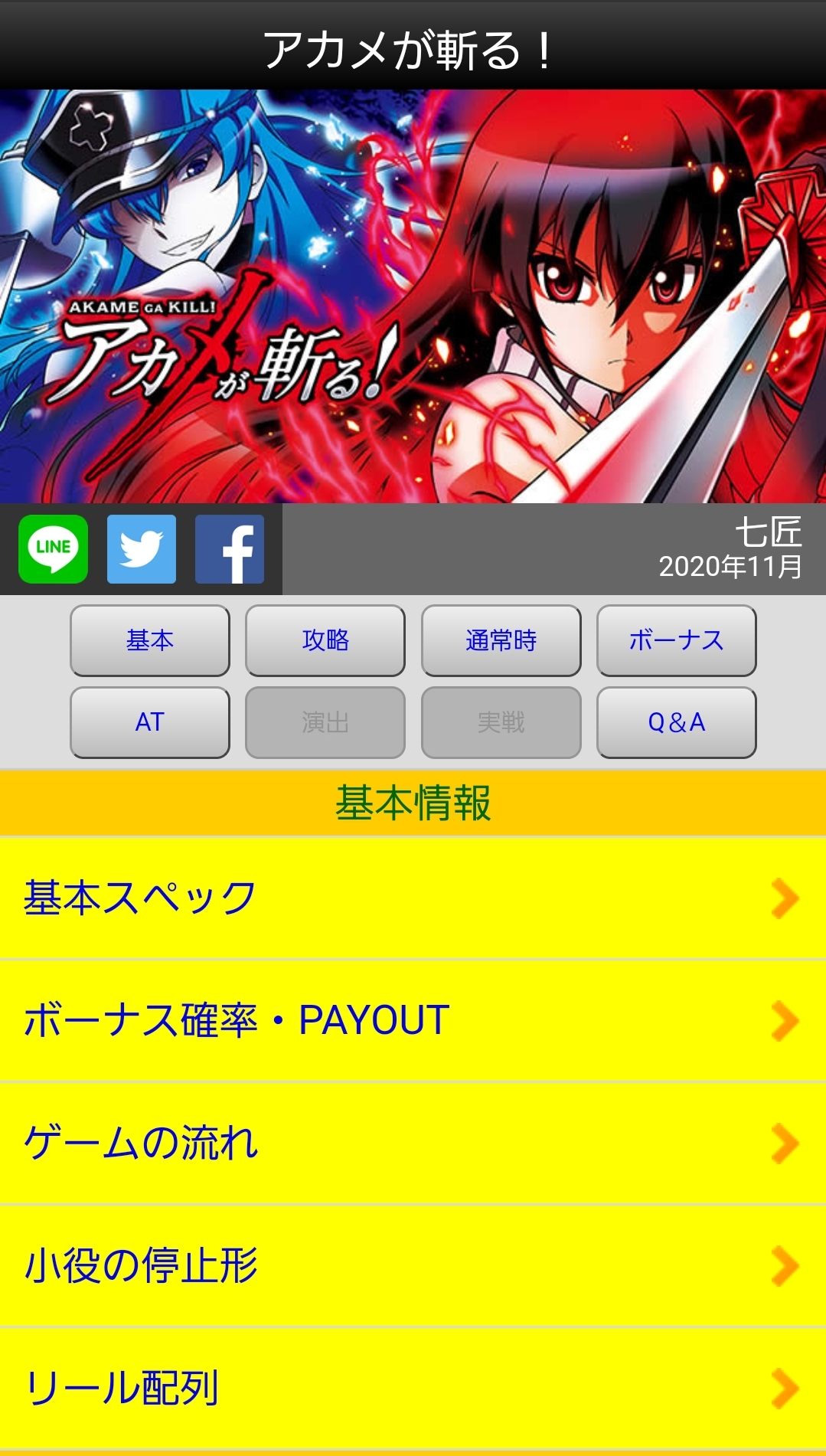The image size is (826, 1456).
Task: View ボーナス確率・PAYOUT
Action: 413,1020
